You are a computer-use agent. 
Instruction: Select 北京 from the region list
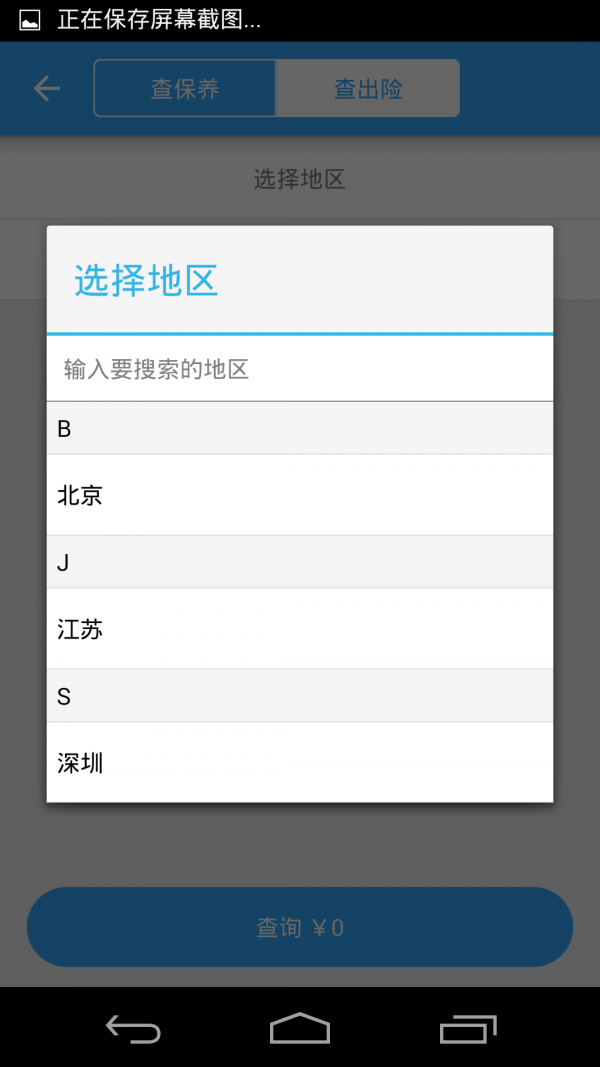[299, 495]
